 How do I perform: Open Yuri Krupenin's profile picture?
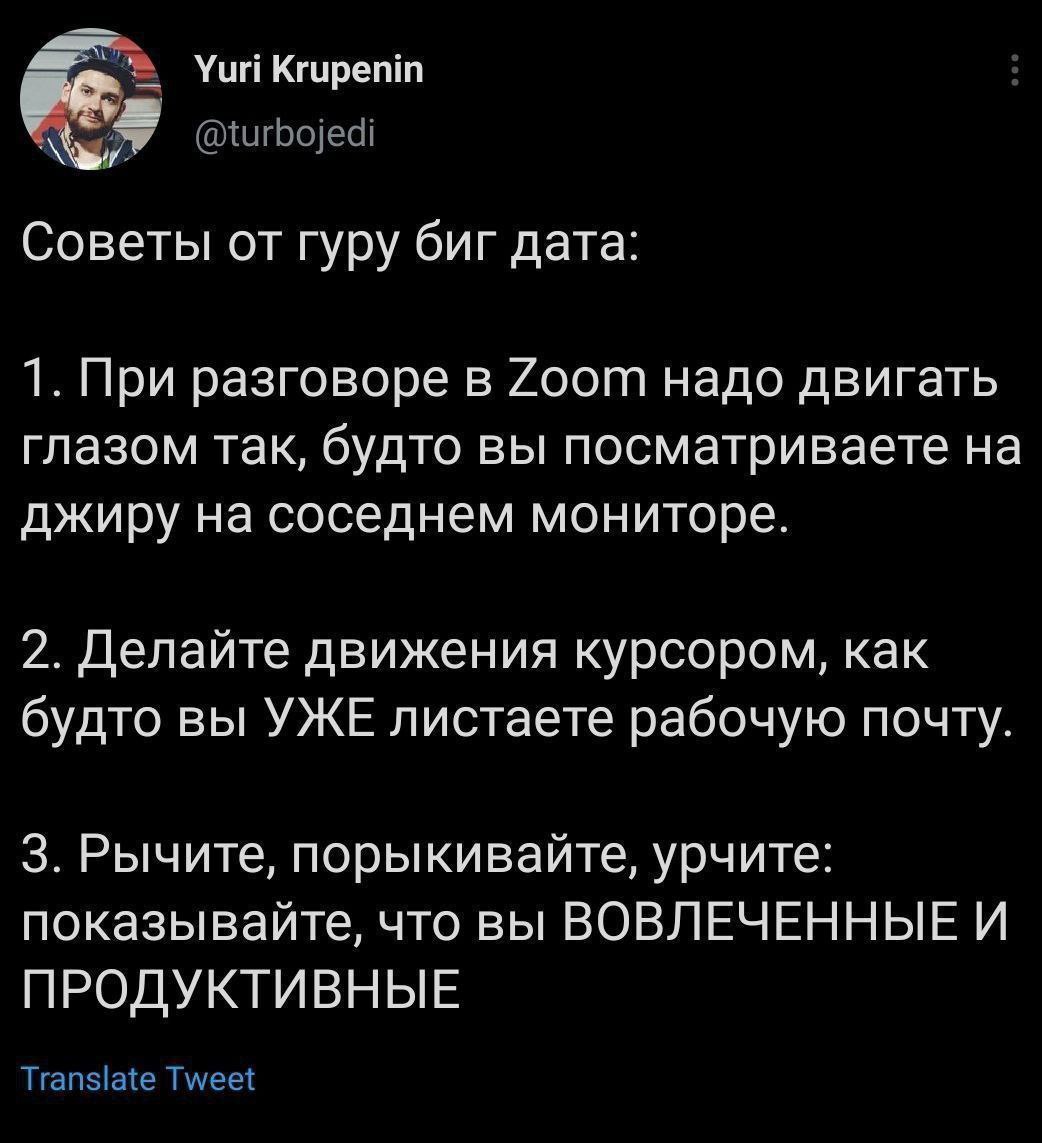(x=92, y=98)
